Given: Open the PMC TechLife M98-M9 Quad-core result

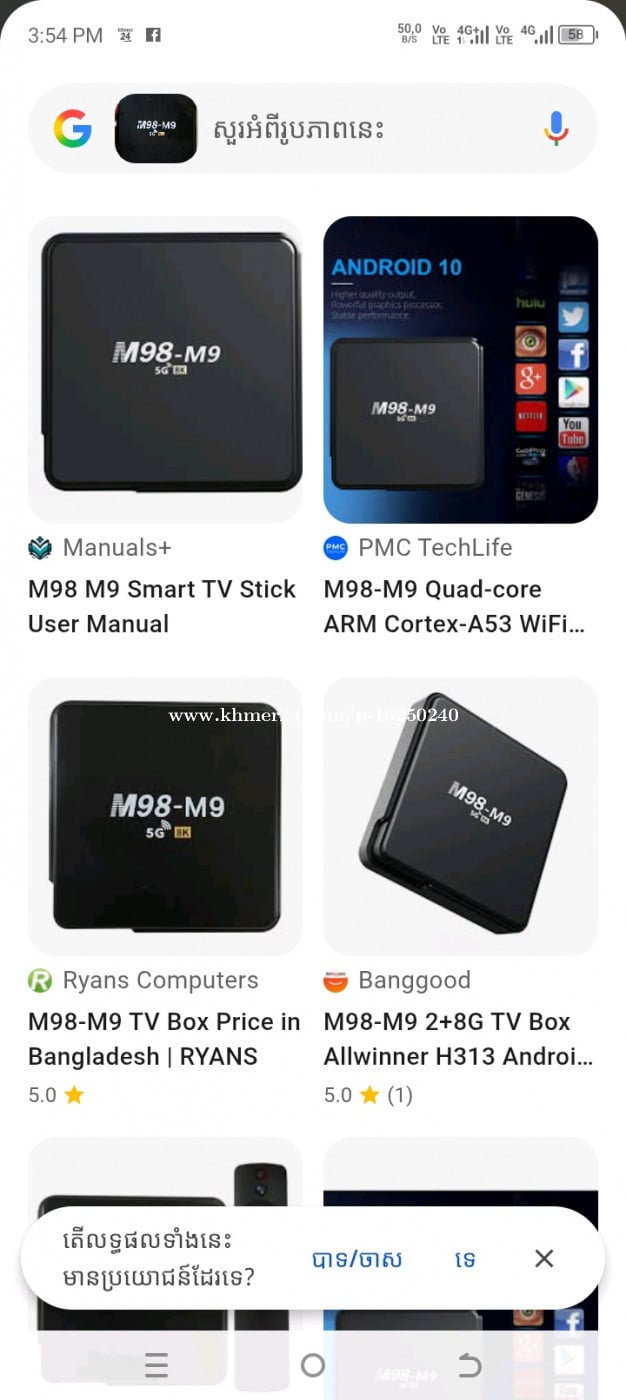Looking at the screenshot, I should click(455, 606).
